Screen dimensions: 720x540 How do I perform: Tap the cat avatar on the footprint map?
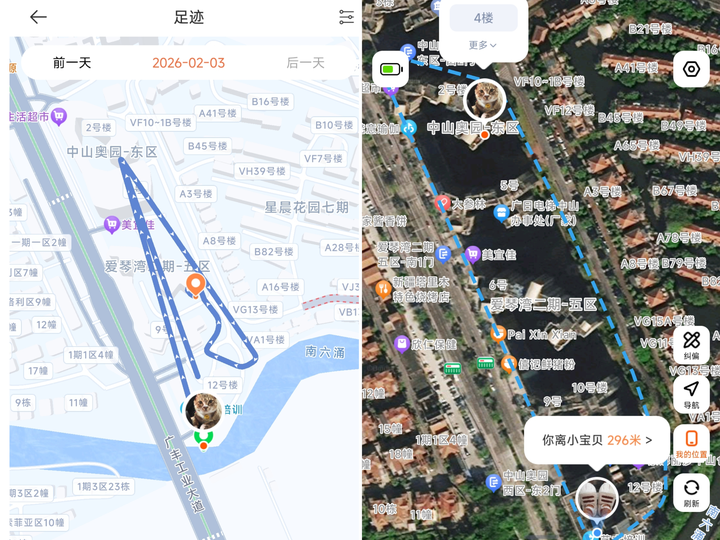pos(203,410)
